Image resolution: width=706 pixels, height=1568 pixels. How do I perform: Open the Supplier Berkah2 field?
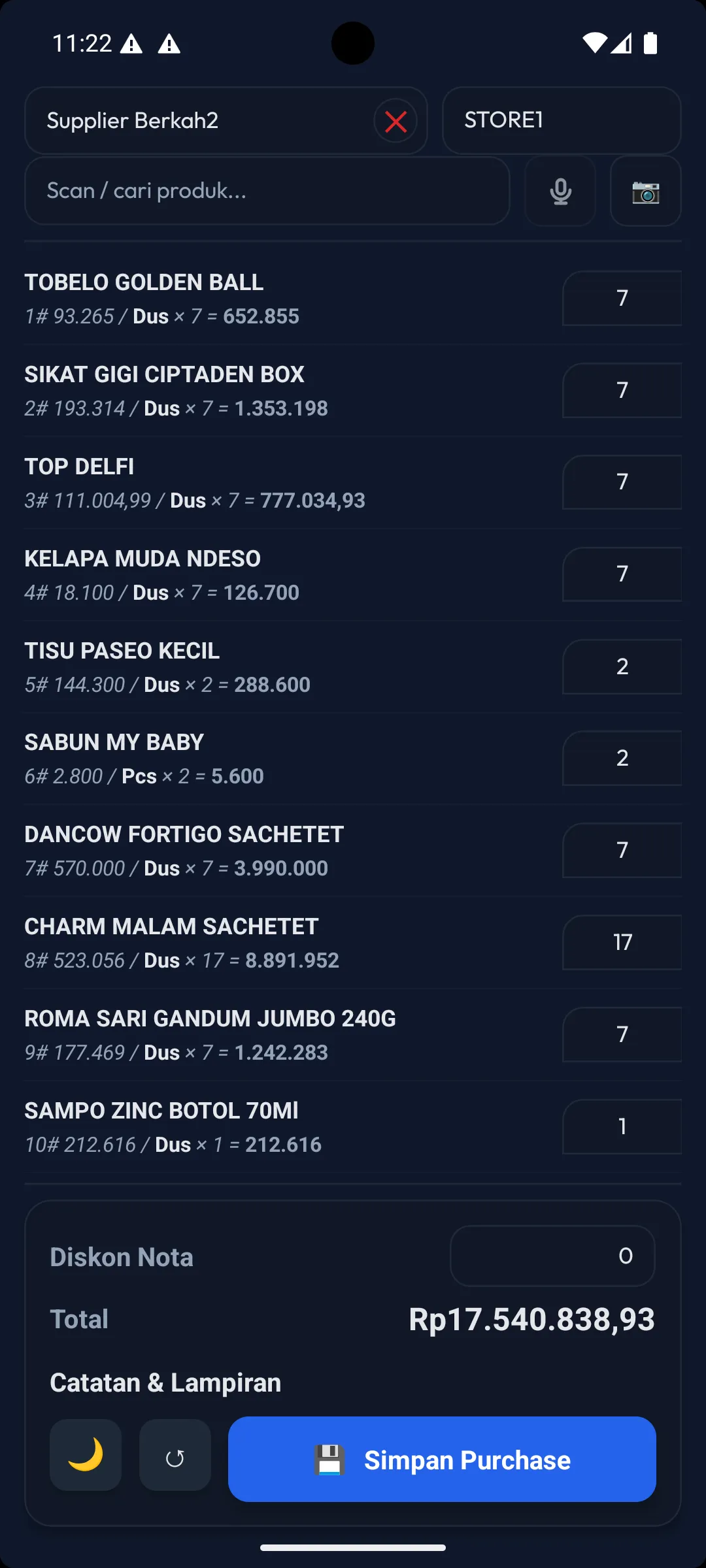pos(196,120)
